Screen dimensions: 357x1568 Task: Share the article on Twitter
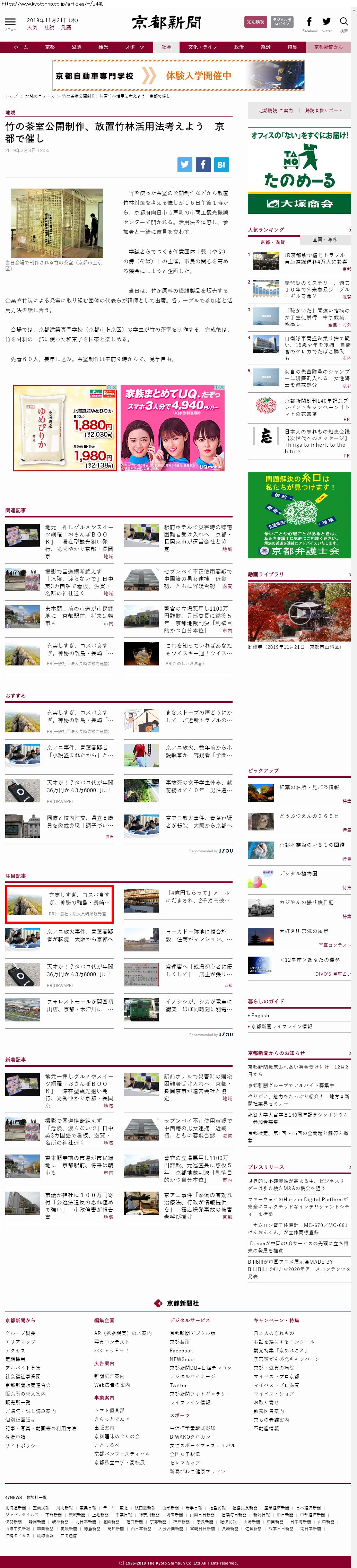pyautogui.click(x=185, y=164)
